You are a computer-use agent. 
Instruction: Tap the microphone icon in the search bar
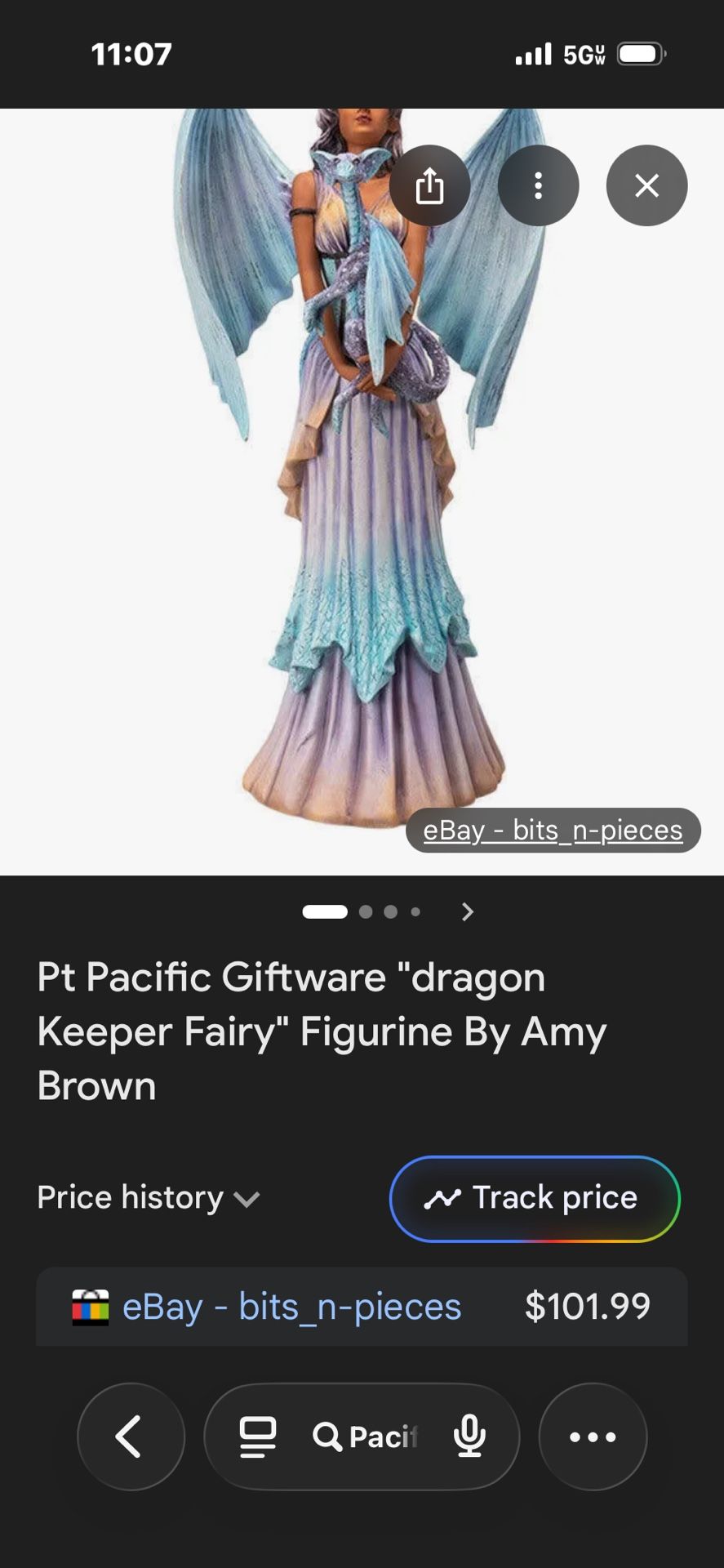(467, 1437)
